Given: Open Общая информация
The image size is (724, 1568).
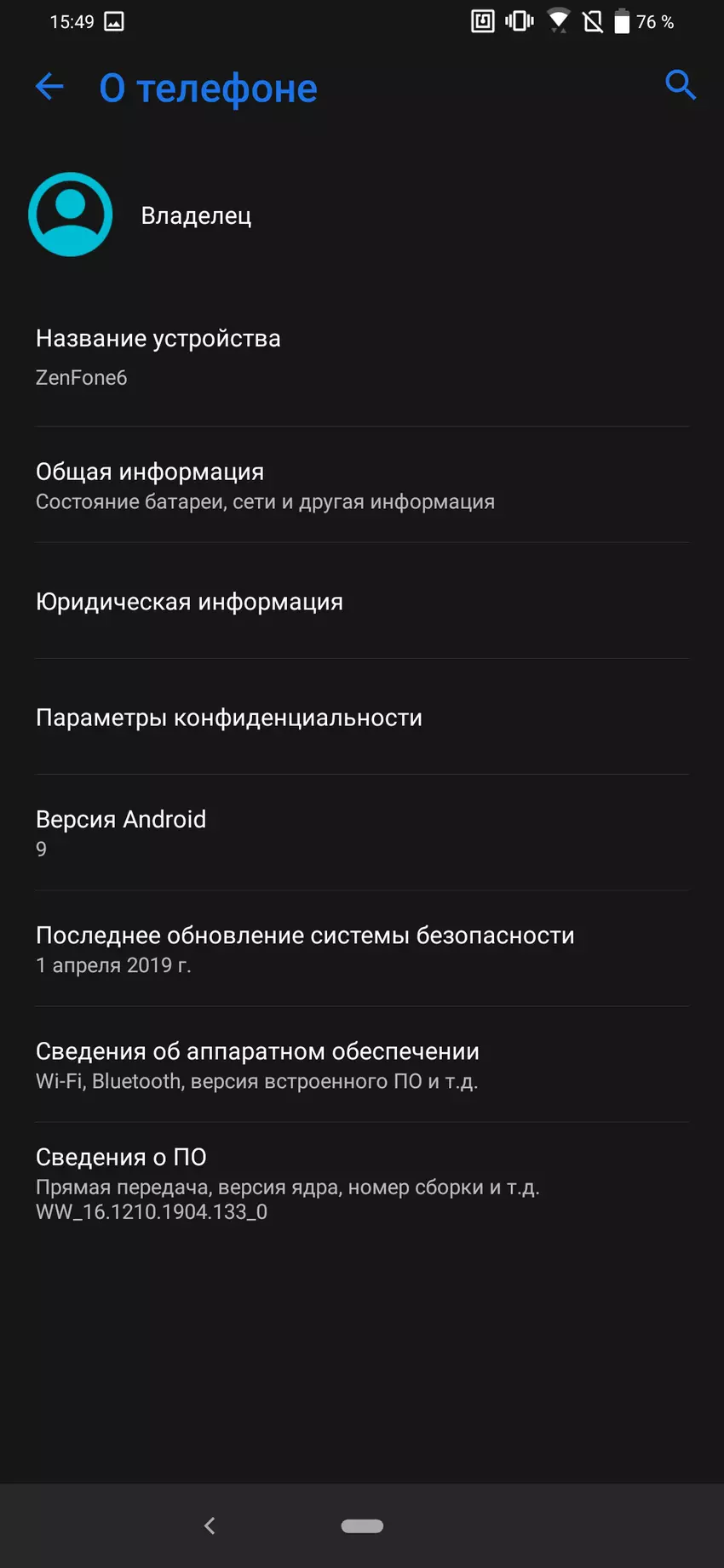Looking at the screenshot, I should [x=264, y=485].
